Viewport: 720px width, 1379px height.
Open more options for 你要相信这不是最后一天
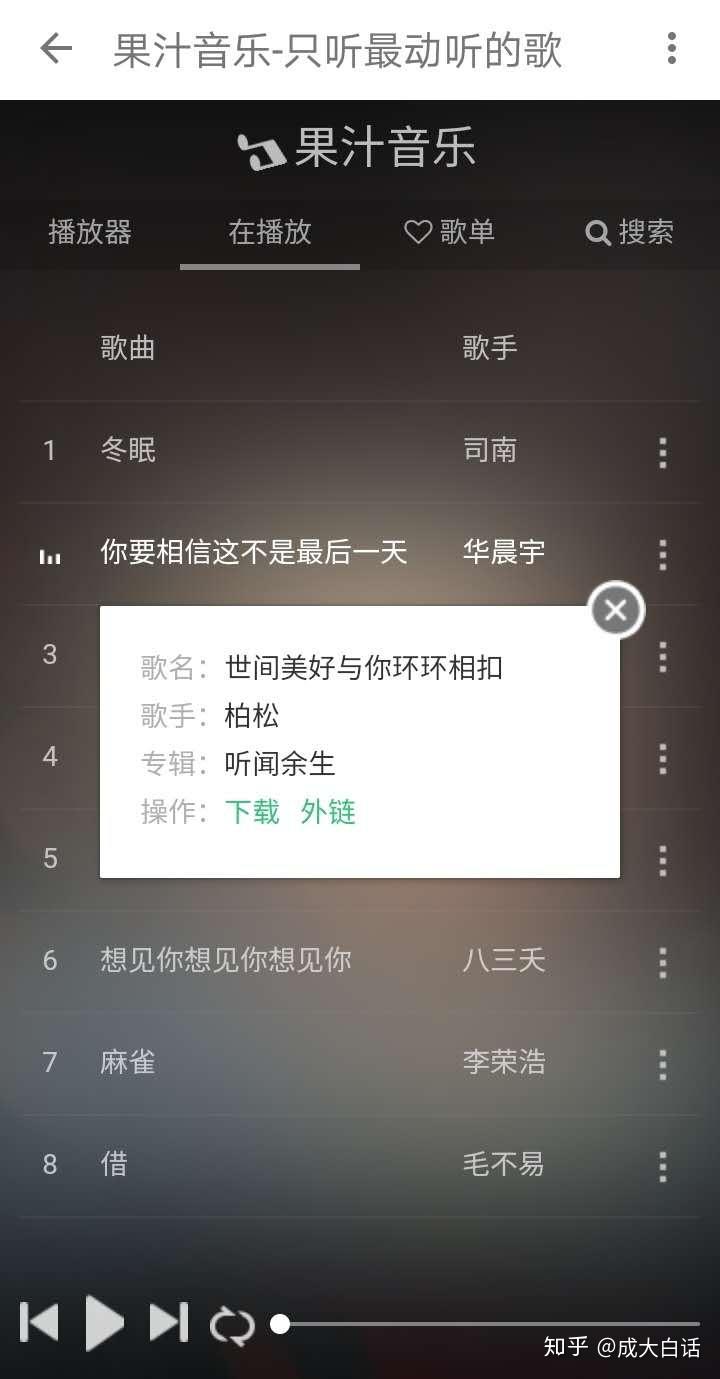click(x=662, y=554)
